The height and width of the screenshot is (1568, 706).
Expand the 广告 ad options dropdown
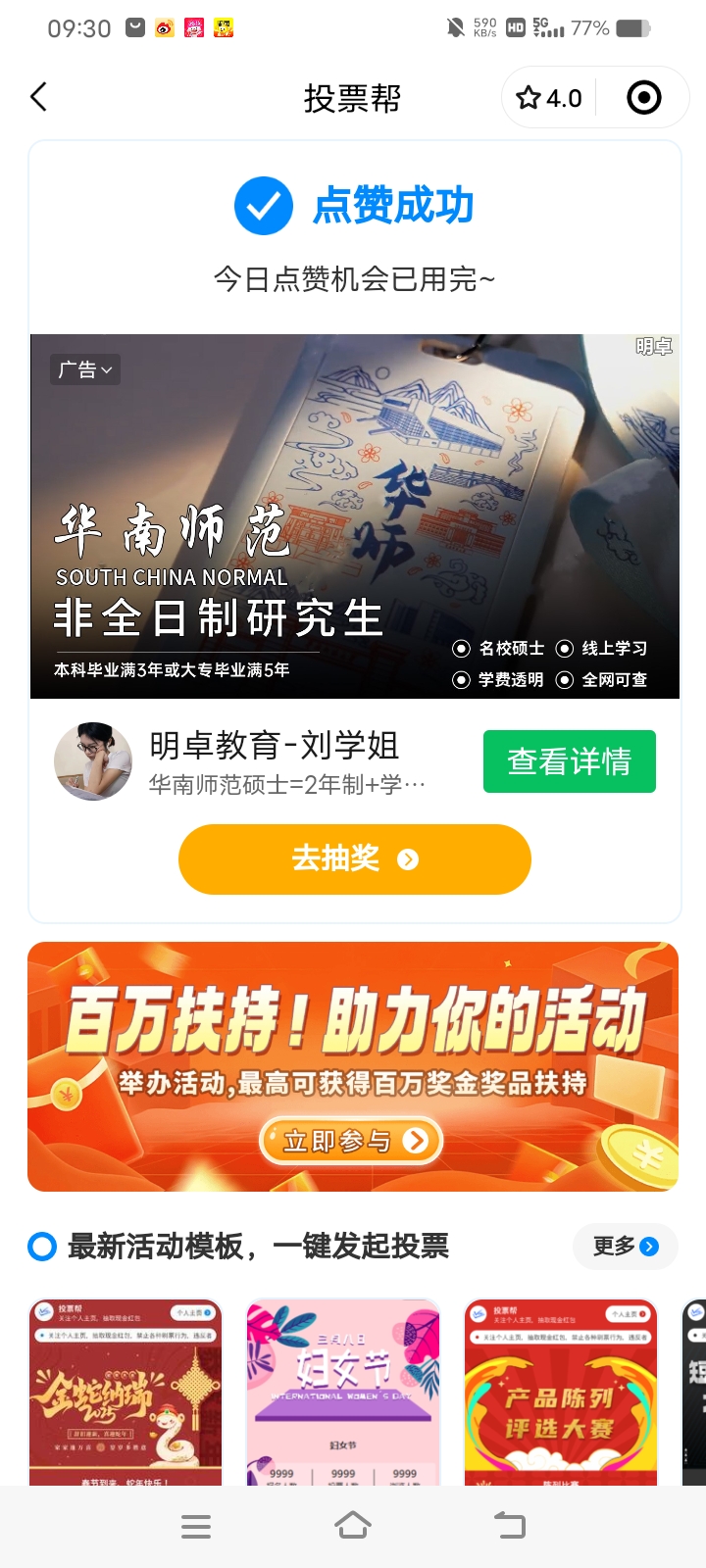click(85, 369)
